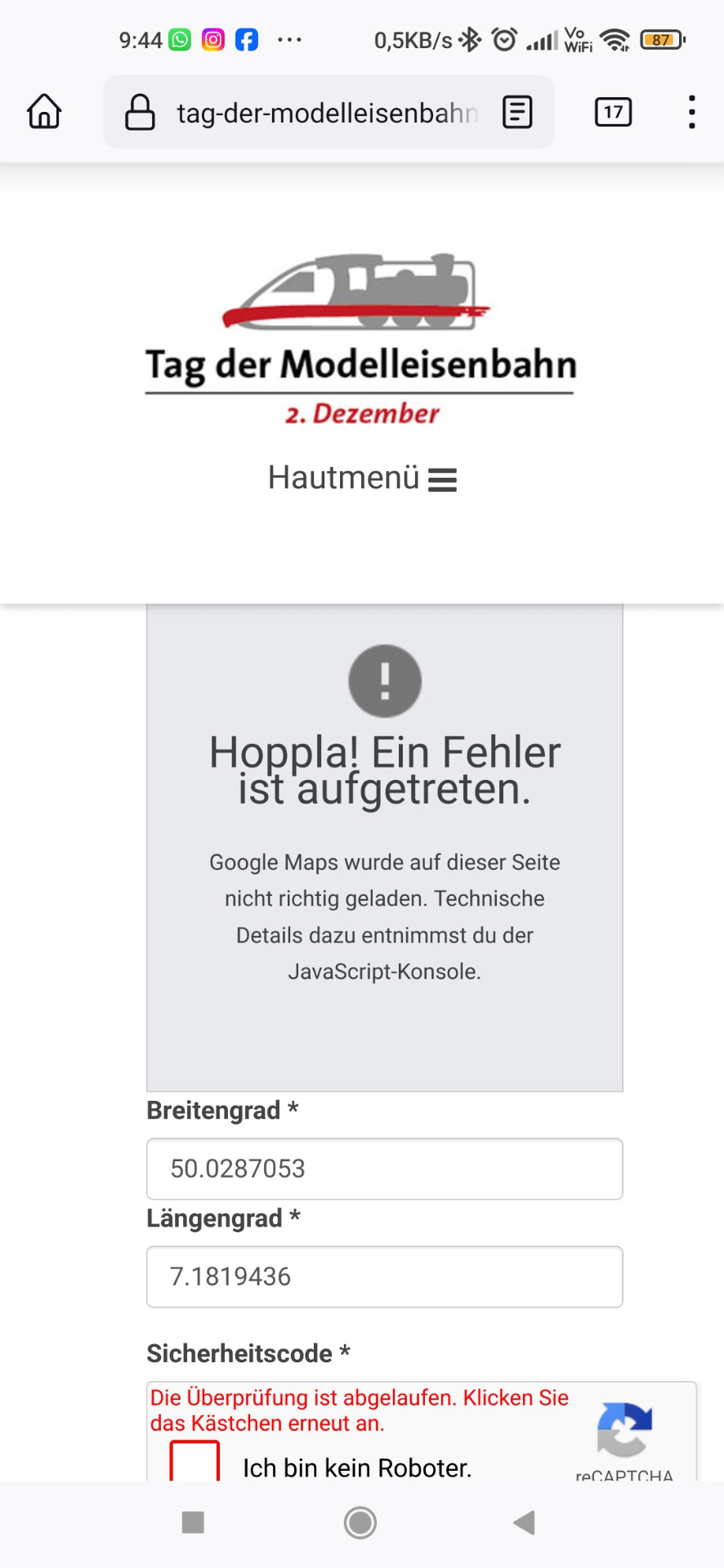Go to the browser home page

coord(44,112)
